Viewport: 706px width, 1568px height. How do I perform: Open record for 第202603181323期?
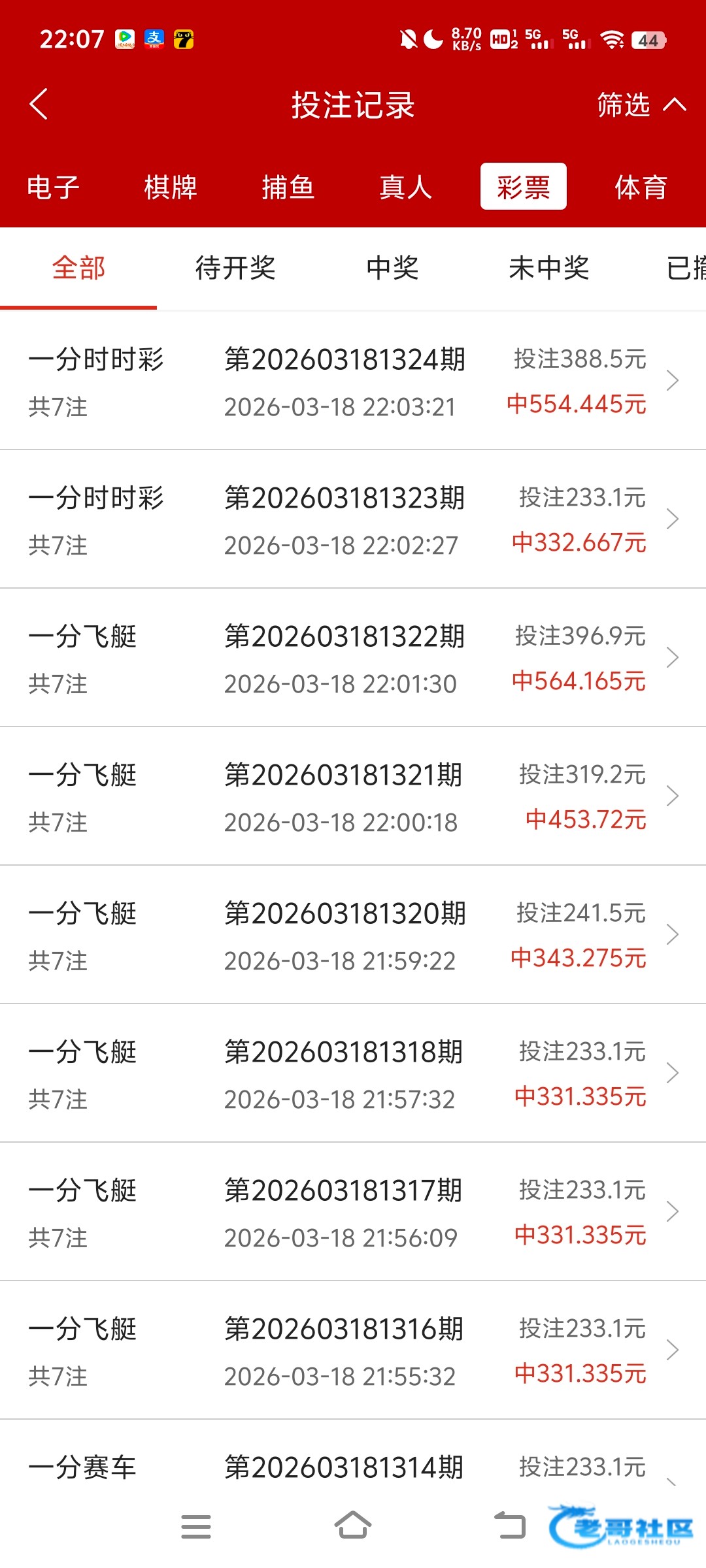353,520
